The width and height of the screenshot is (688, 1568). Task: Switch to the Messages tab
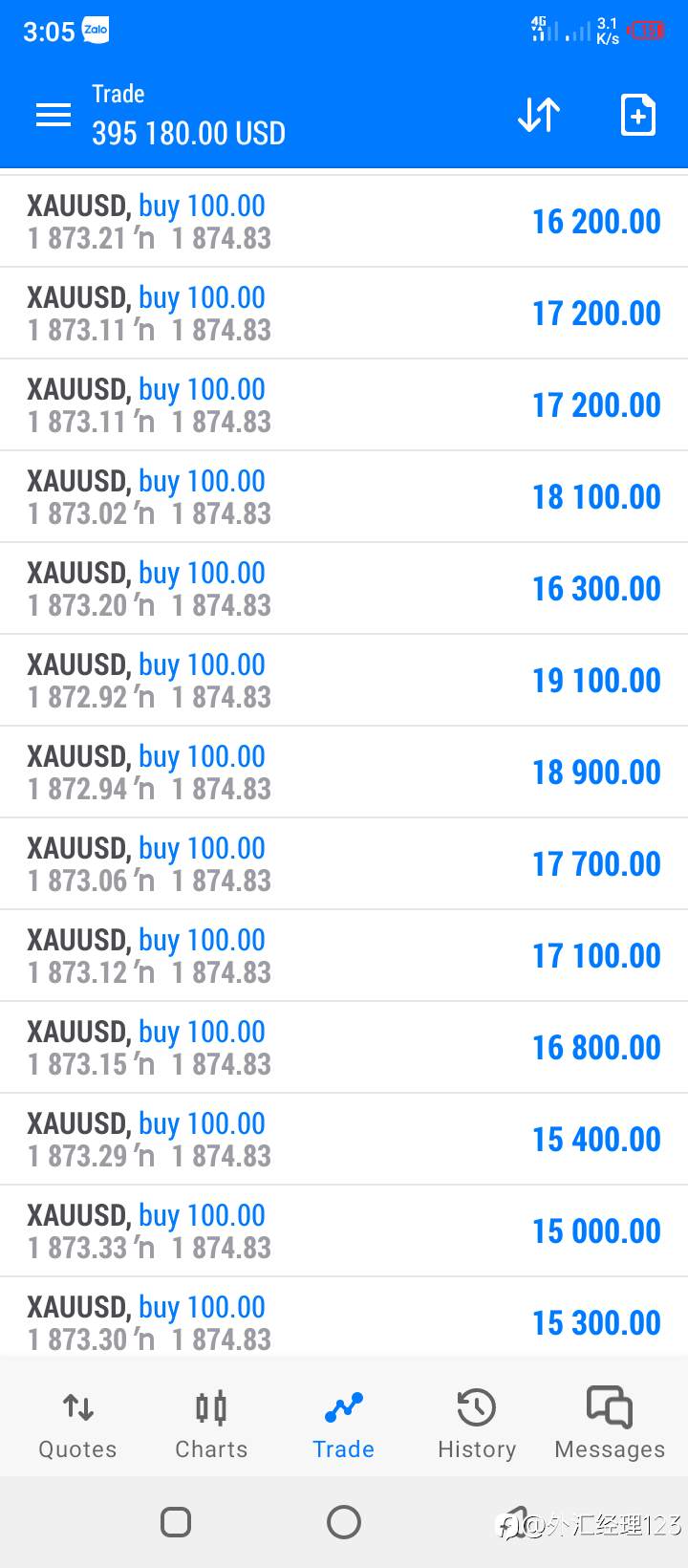point(610,1425)
